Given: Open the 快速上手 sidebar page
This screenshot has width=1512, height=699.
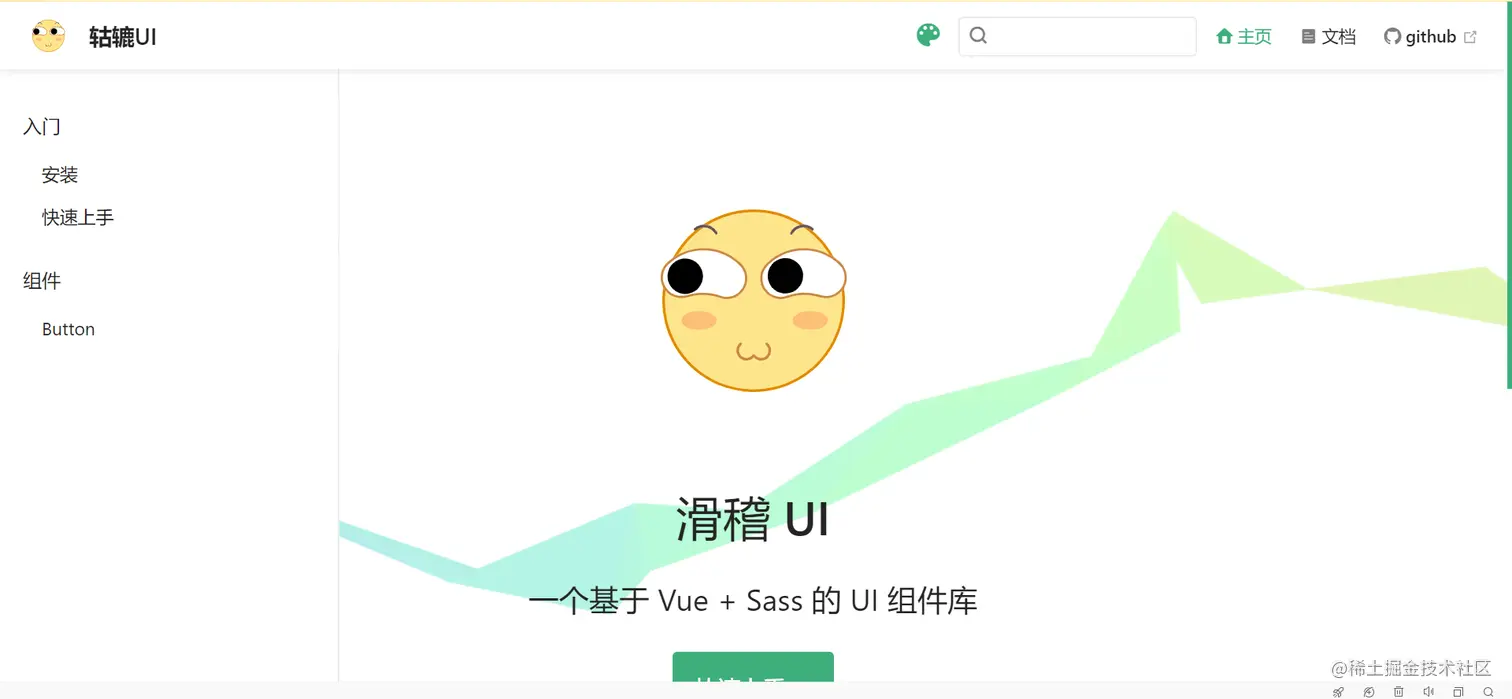Looking at the screenshot, I should [78, 217].
